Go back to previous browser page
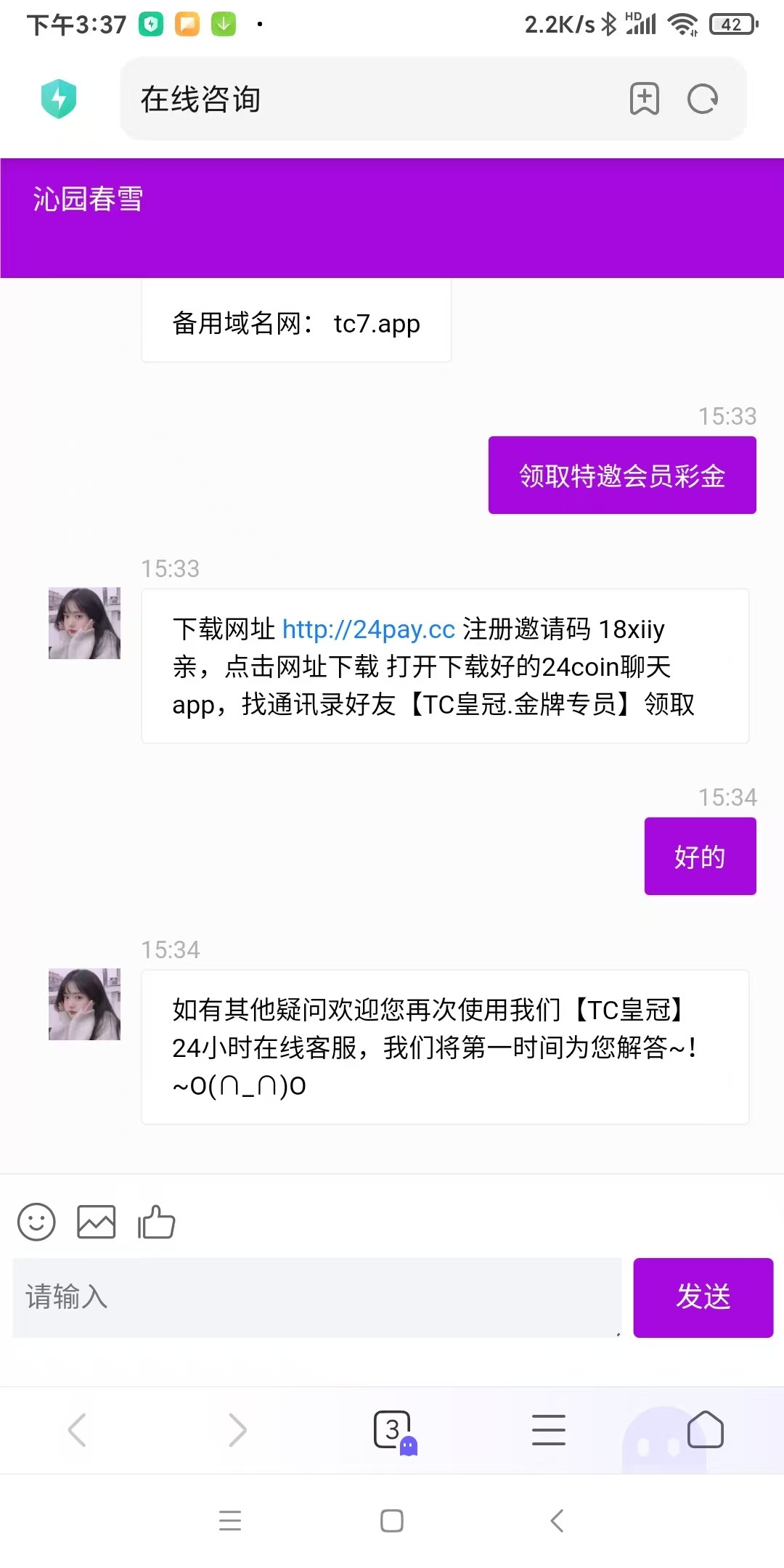The height and width of the screenshot is (1568, 784). coord(77,1430)
